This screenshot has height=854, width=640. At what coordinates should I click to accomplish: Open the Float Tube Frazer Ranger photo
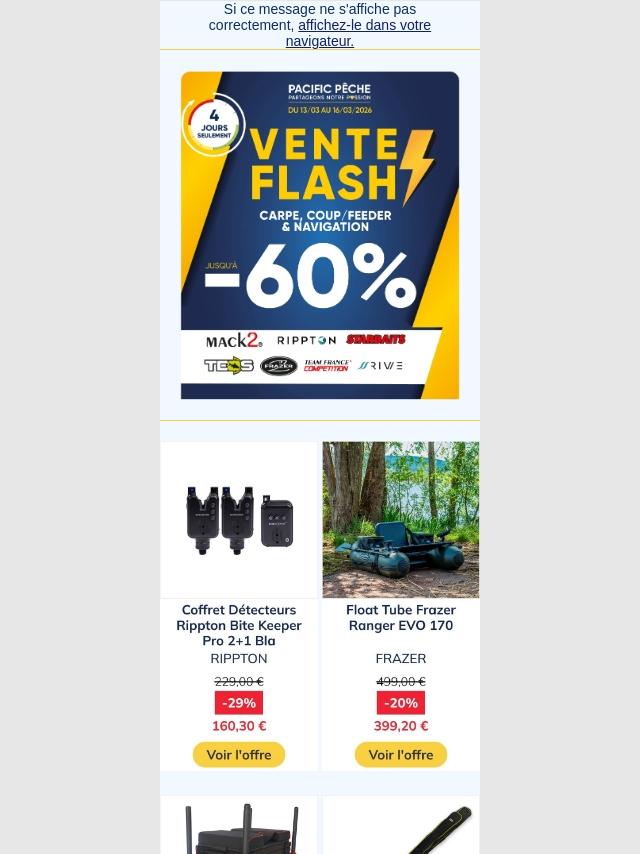(x=401, y=520)
